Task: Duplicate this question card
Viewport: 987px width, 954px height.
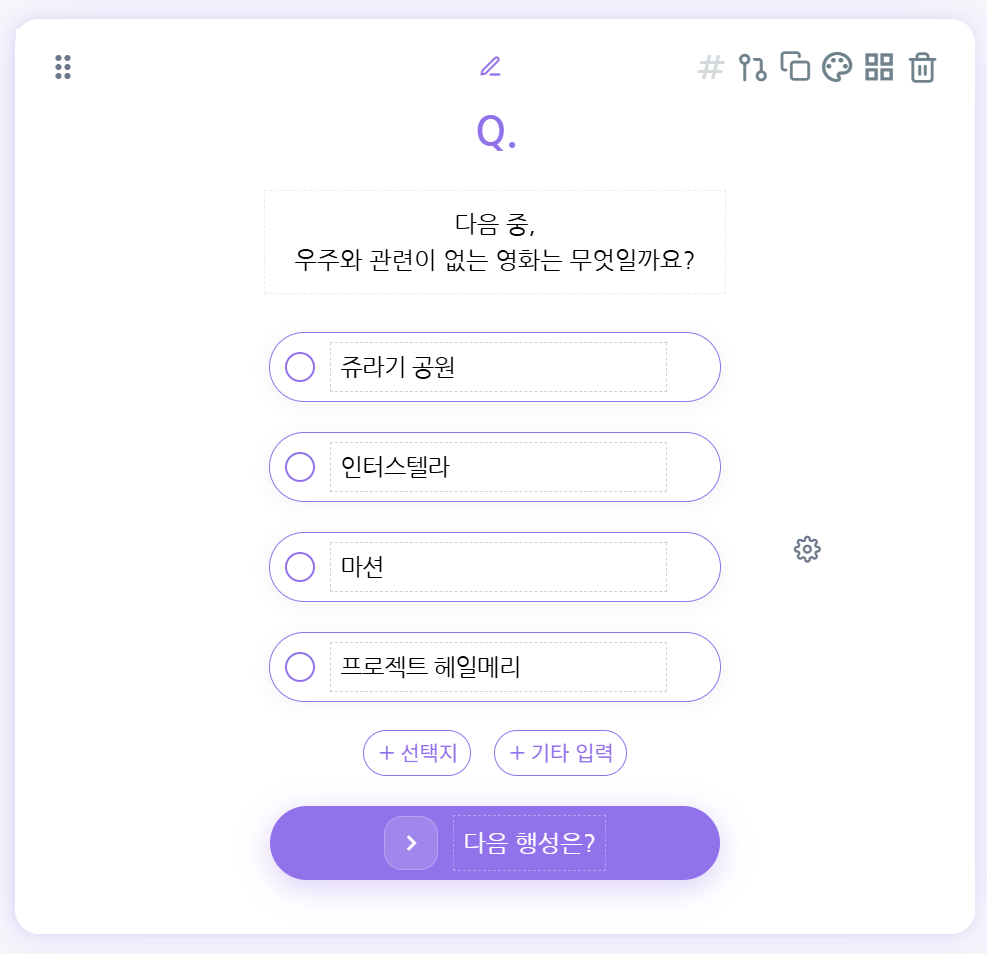Action: (x=795, y=66)
